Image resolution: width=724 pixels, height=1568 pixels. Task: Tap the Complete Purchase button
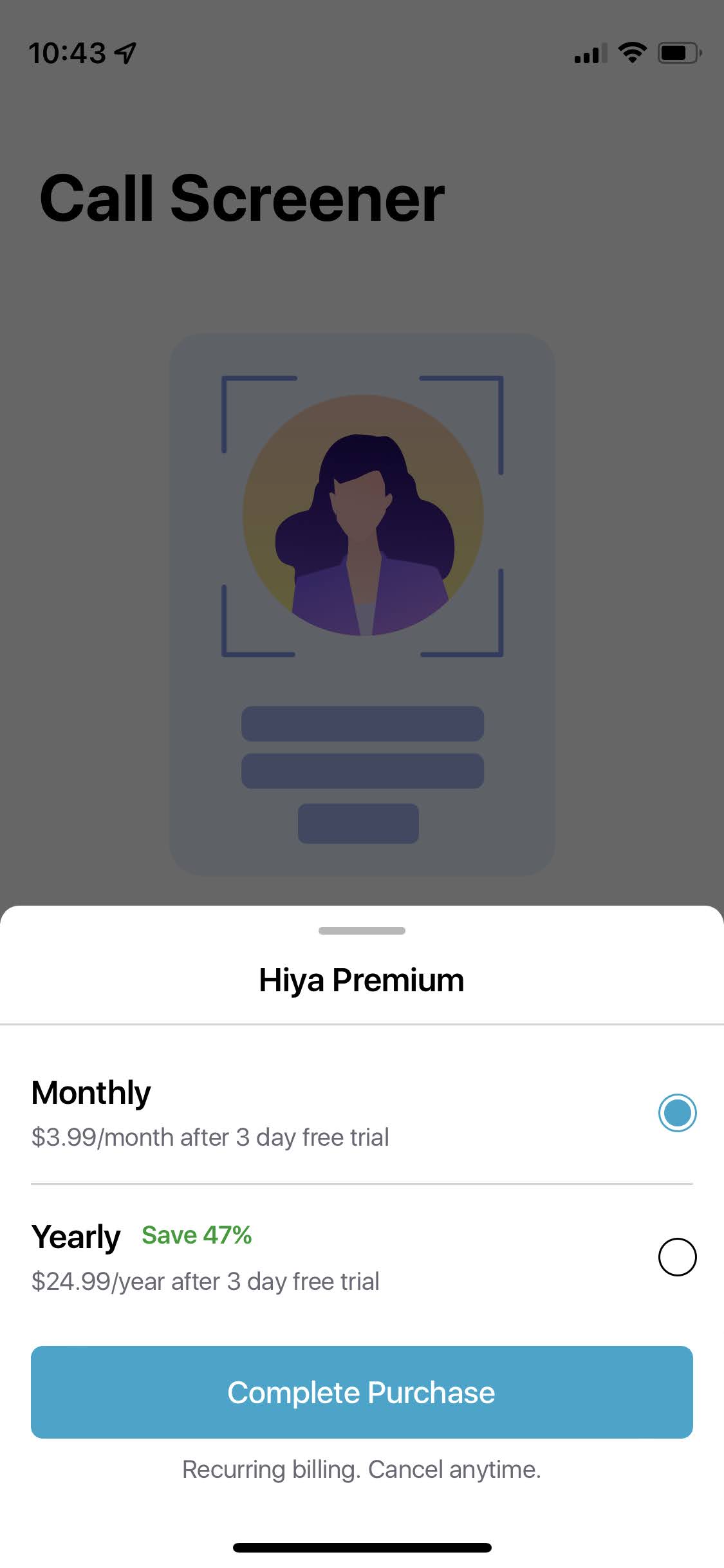coord(362,1392)
